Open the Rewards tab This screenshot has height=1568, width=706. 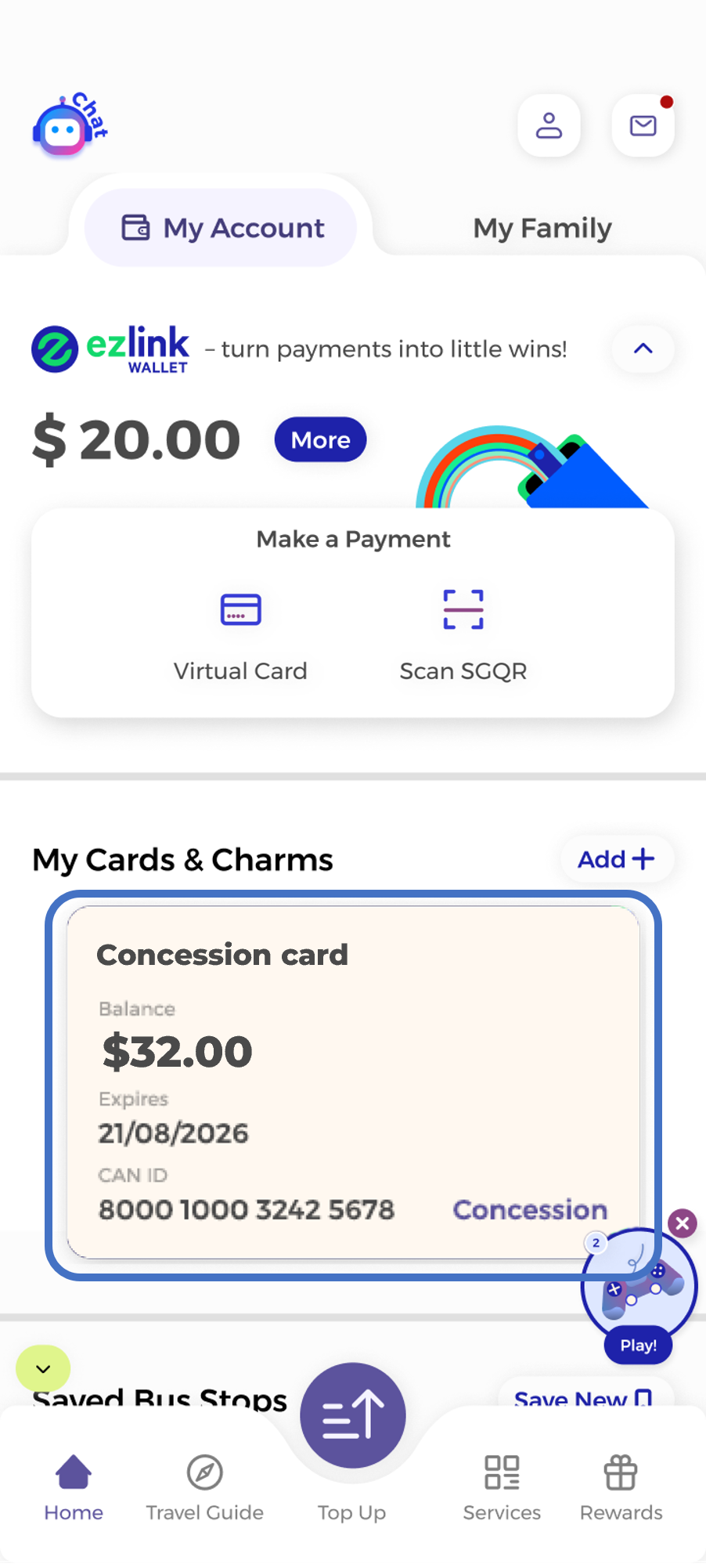pos(621,1487)
